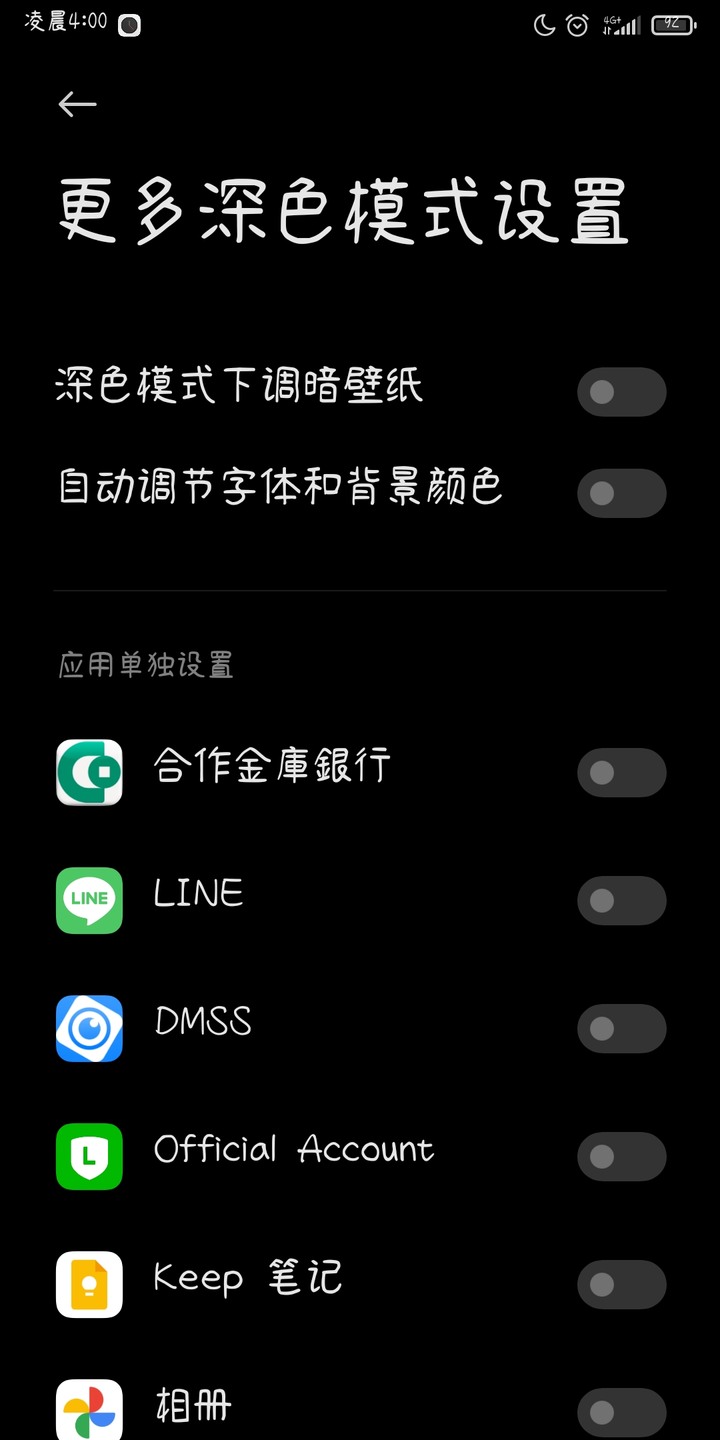
Task: Enable 深色模式下调暗壁纸 switch
Action: tap(621, 392)
